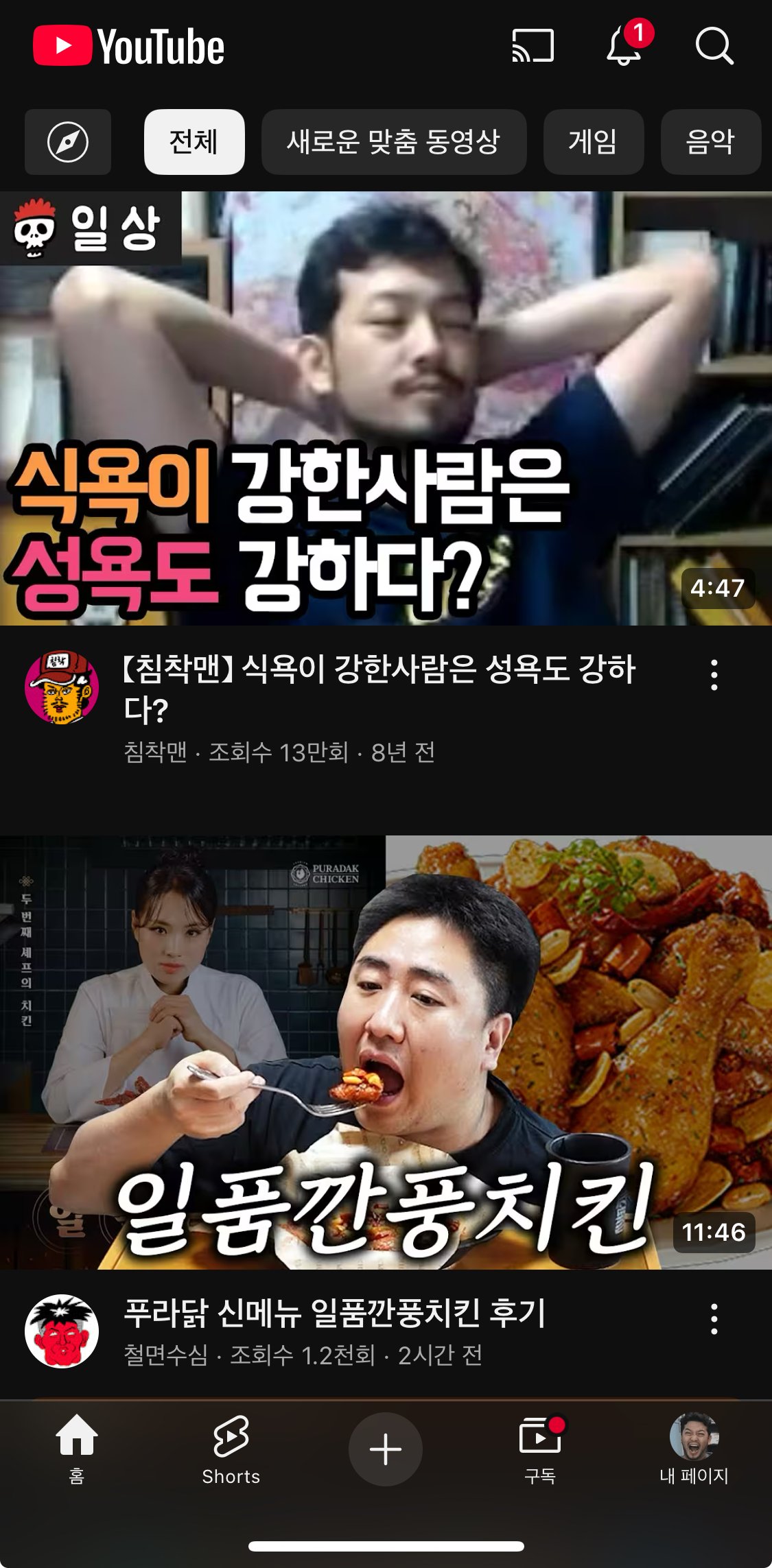
Task: Go to the 홈 tab
Action: (x=77, y=1449)
